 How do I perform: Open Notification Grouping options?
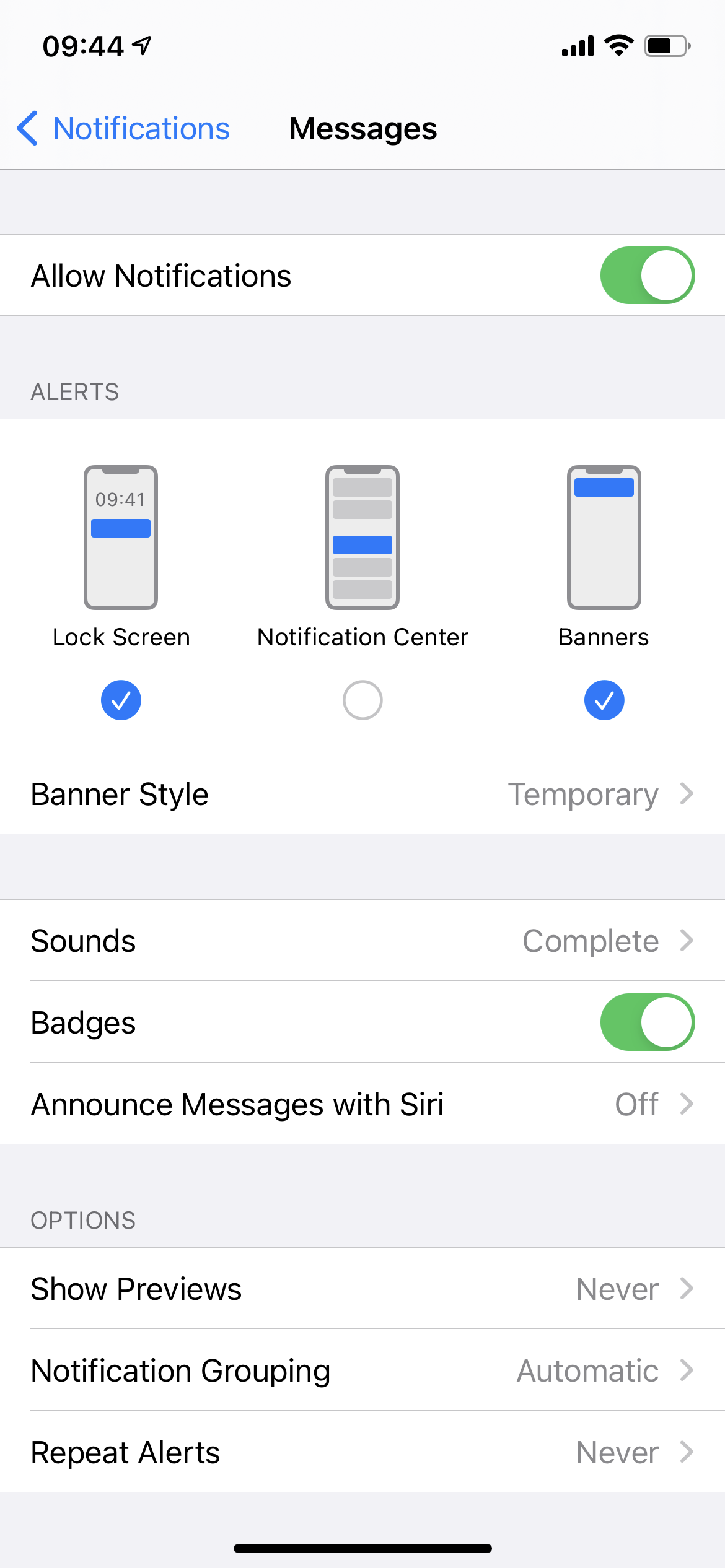point(362,1370)
